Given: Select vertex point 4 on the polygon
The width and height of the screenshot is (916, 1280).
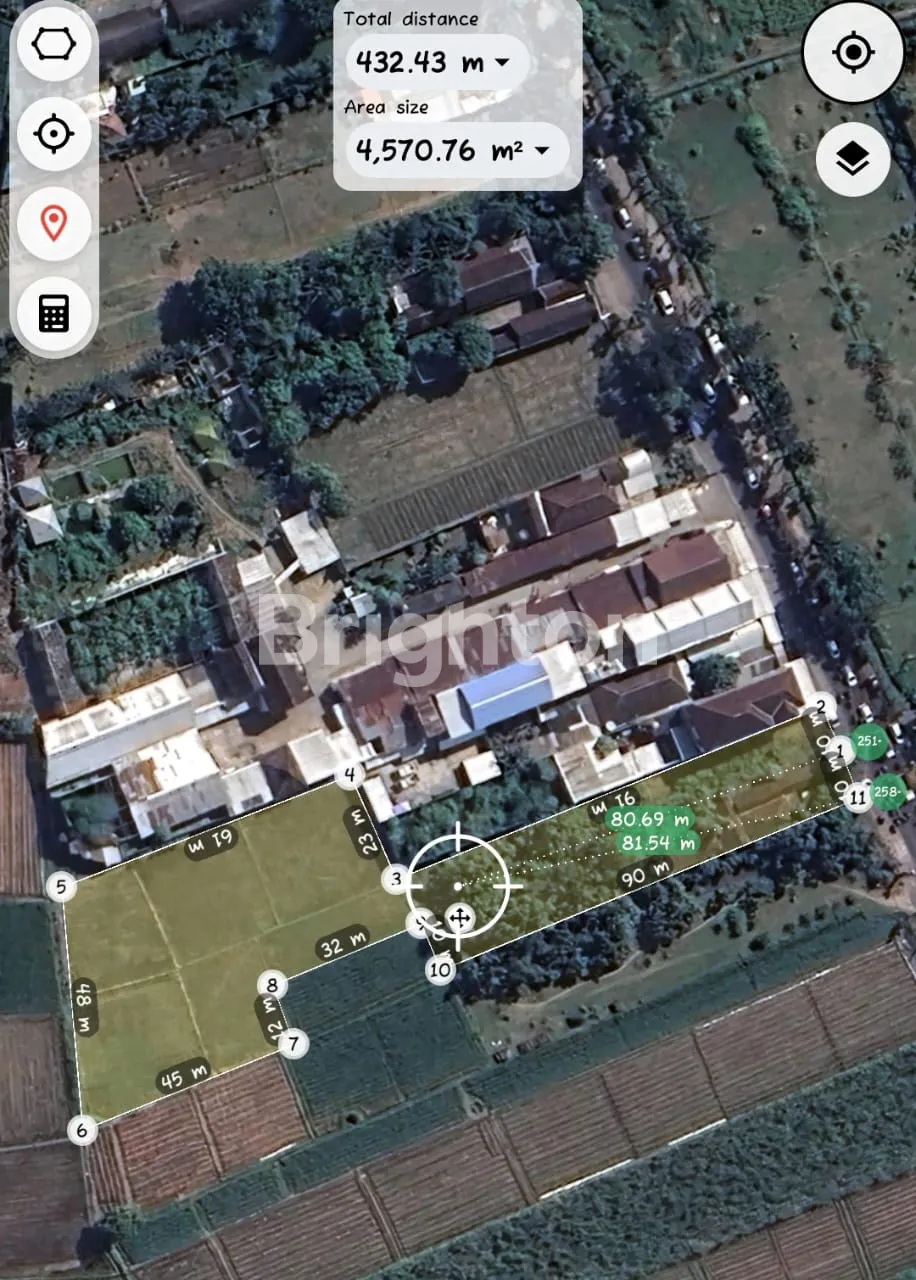Looking at the screenshot, I should coord(349,774).
